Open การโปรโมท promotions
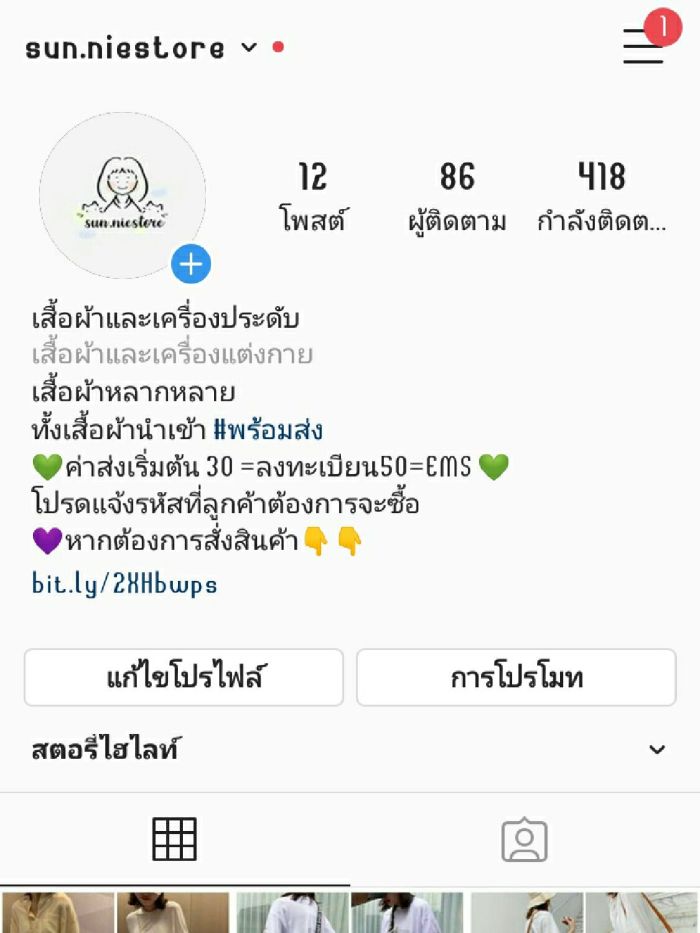The image size is (700, 933). (x=516, y=678)
